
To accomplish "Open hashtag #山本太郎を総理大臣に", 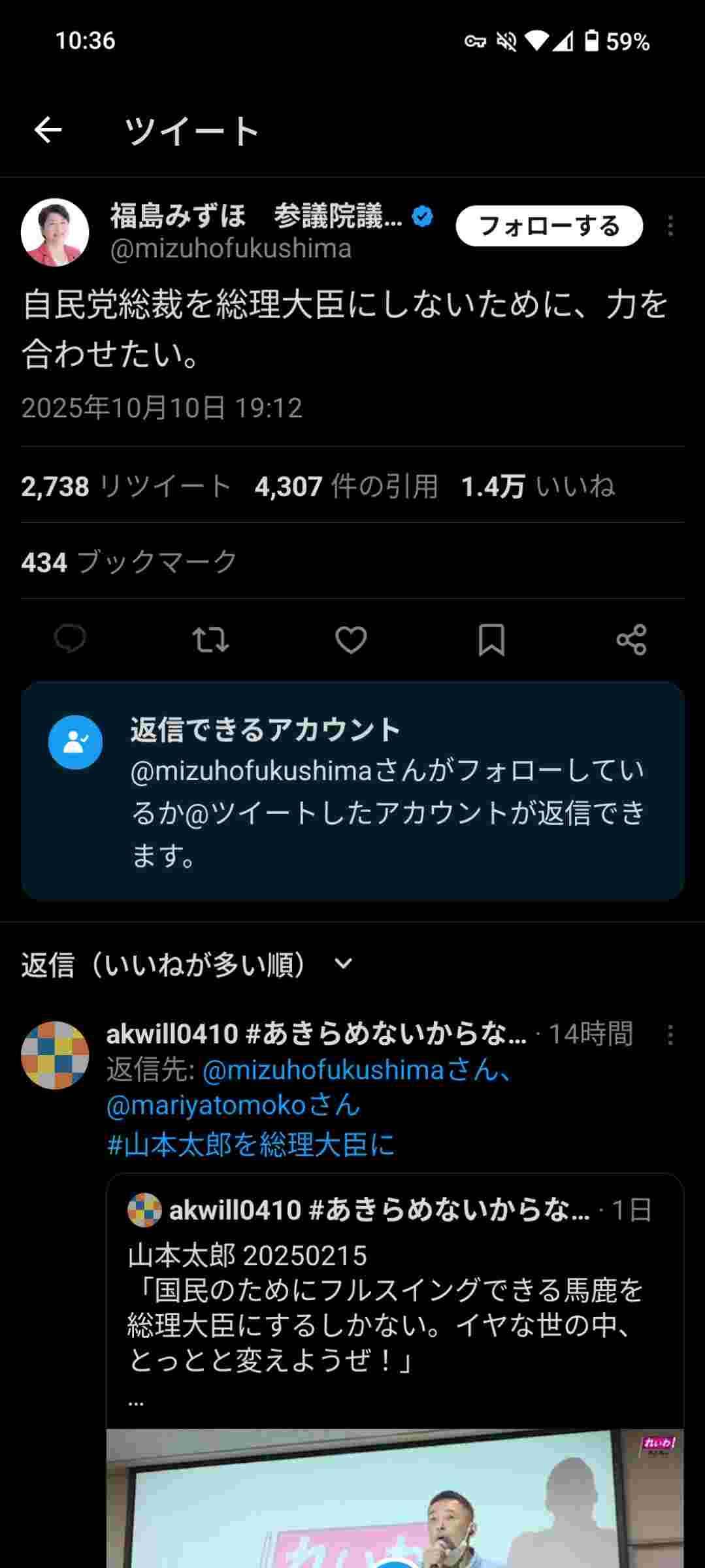I will tap(251, 1145).
